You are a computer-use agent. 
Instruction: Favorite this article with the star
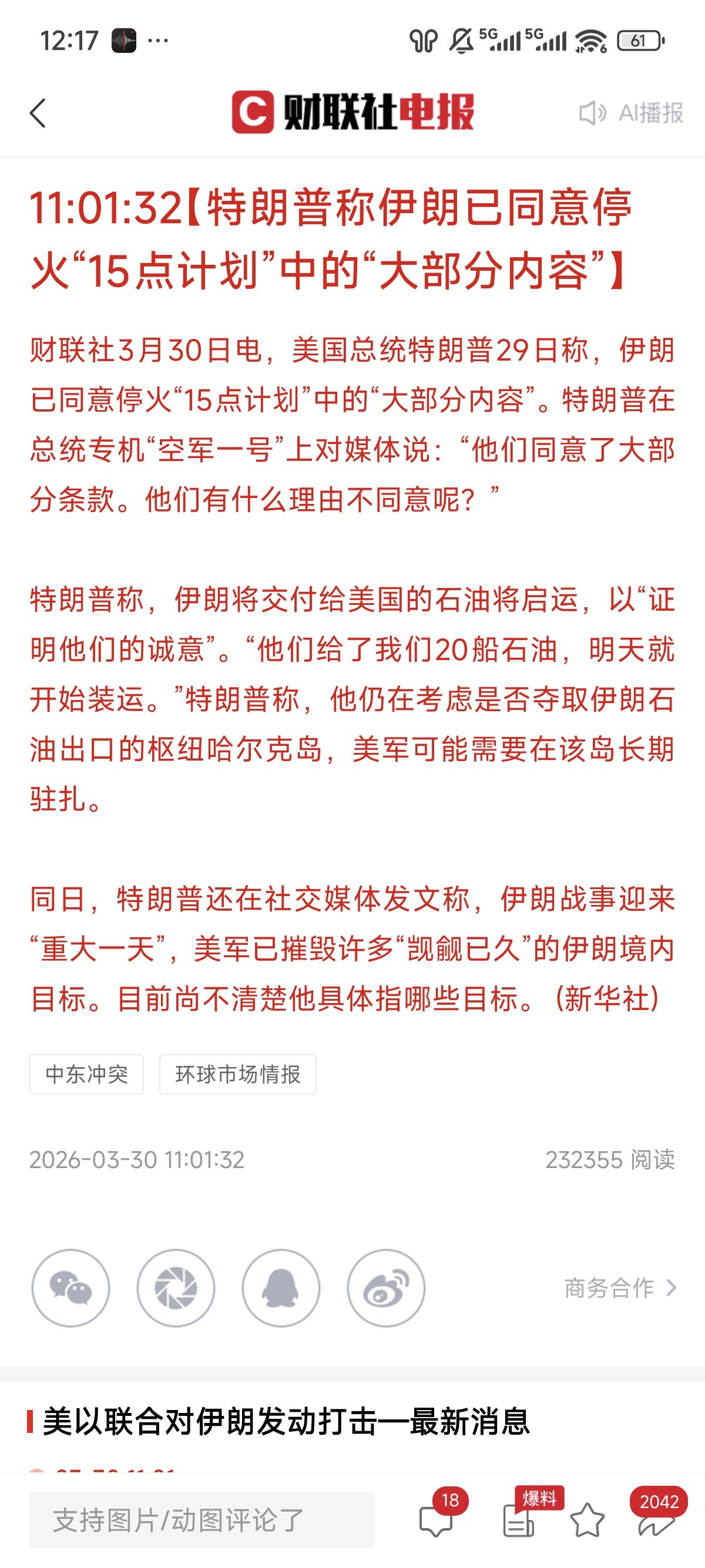coord(587,1520)
